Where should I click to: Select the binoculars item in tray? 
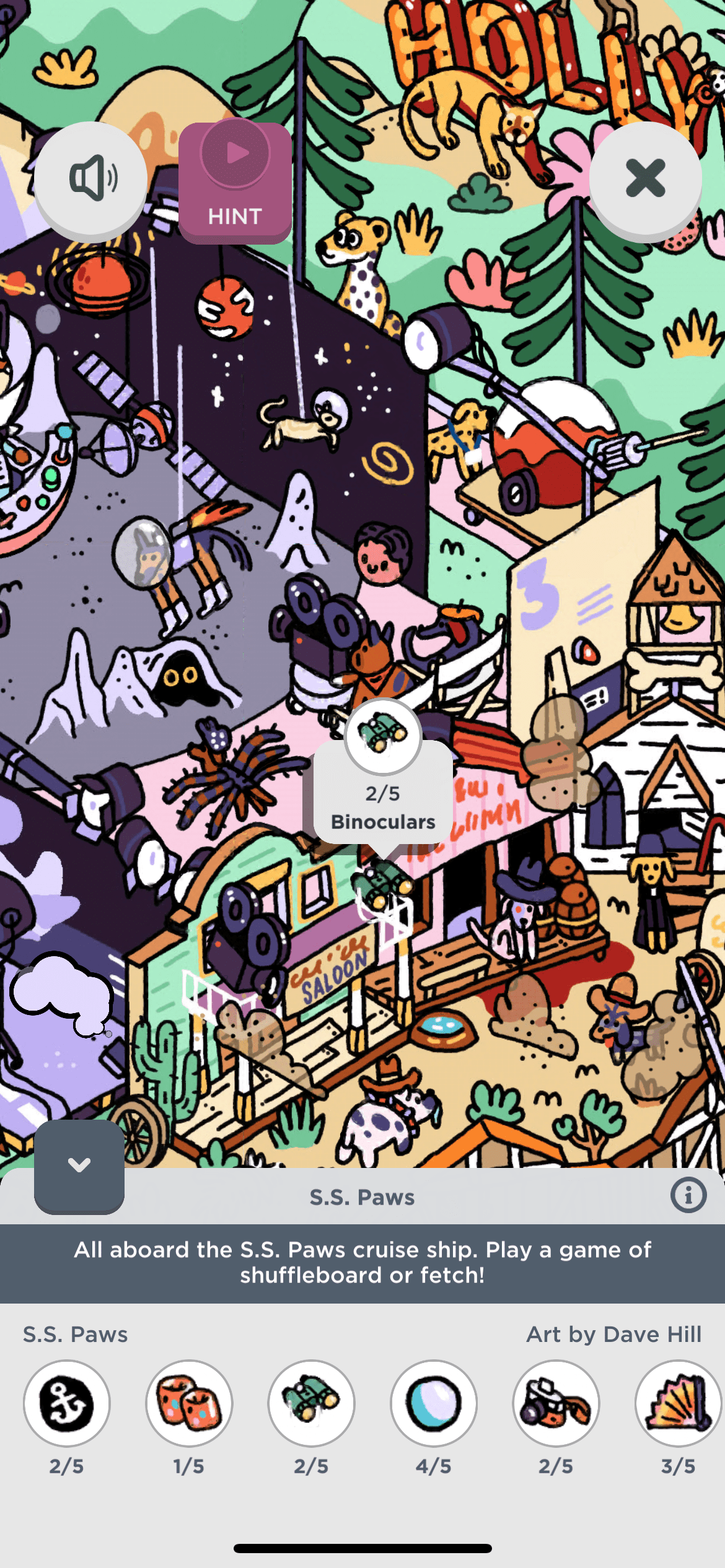tap(311, 1403)
